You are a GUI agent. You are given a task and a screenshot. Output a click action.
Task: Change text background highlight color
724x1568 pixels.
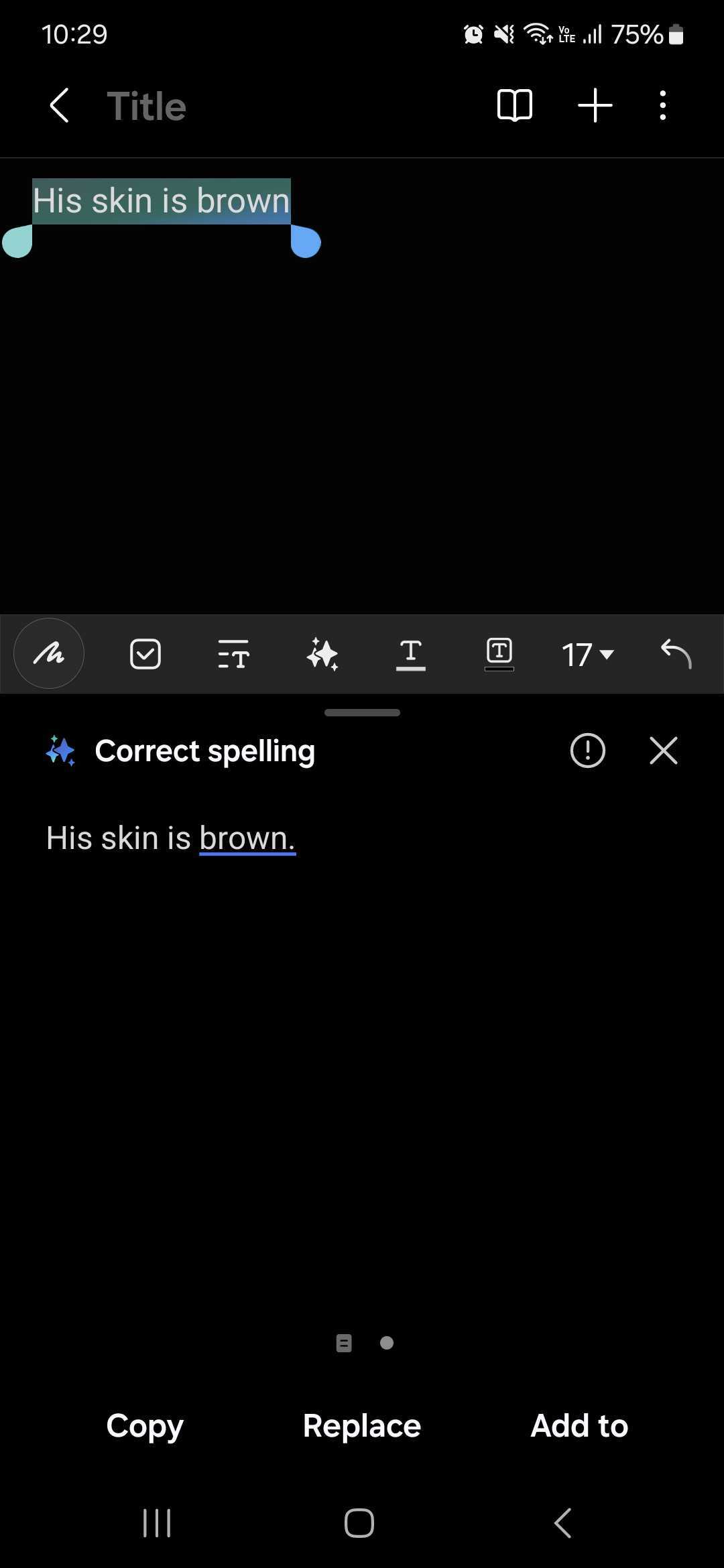tap(499, 654)
